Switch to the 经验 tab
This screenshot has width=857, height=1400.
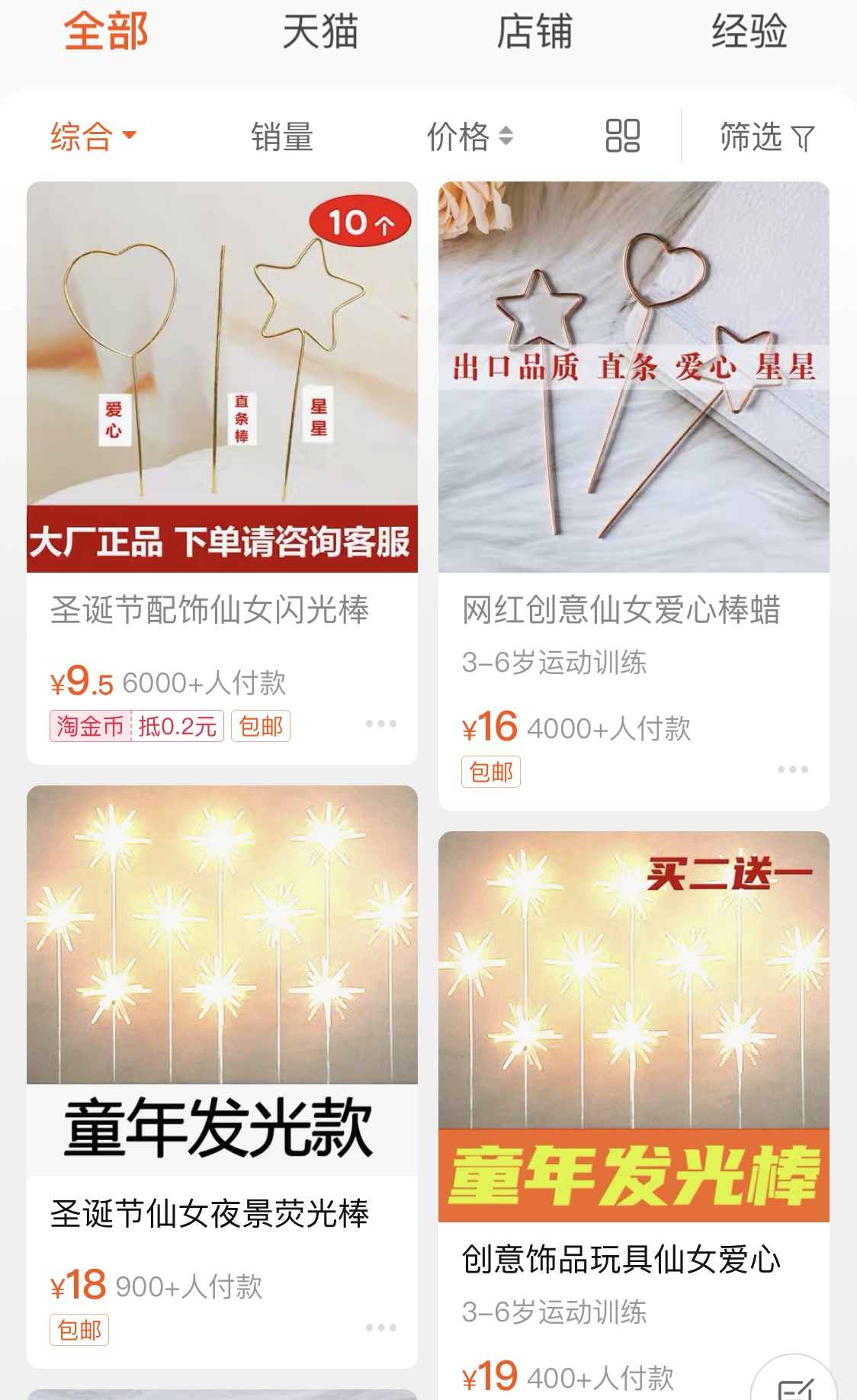pyautogui.click(x=749, y=32)
